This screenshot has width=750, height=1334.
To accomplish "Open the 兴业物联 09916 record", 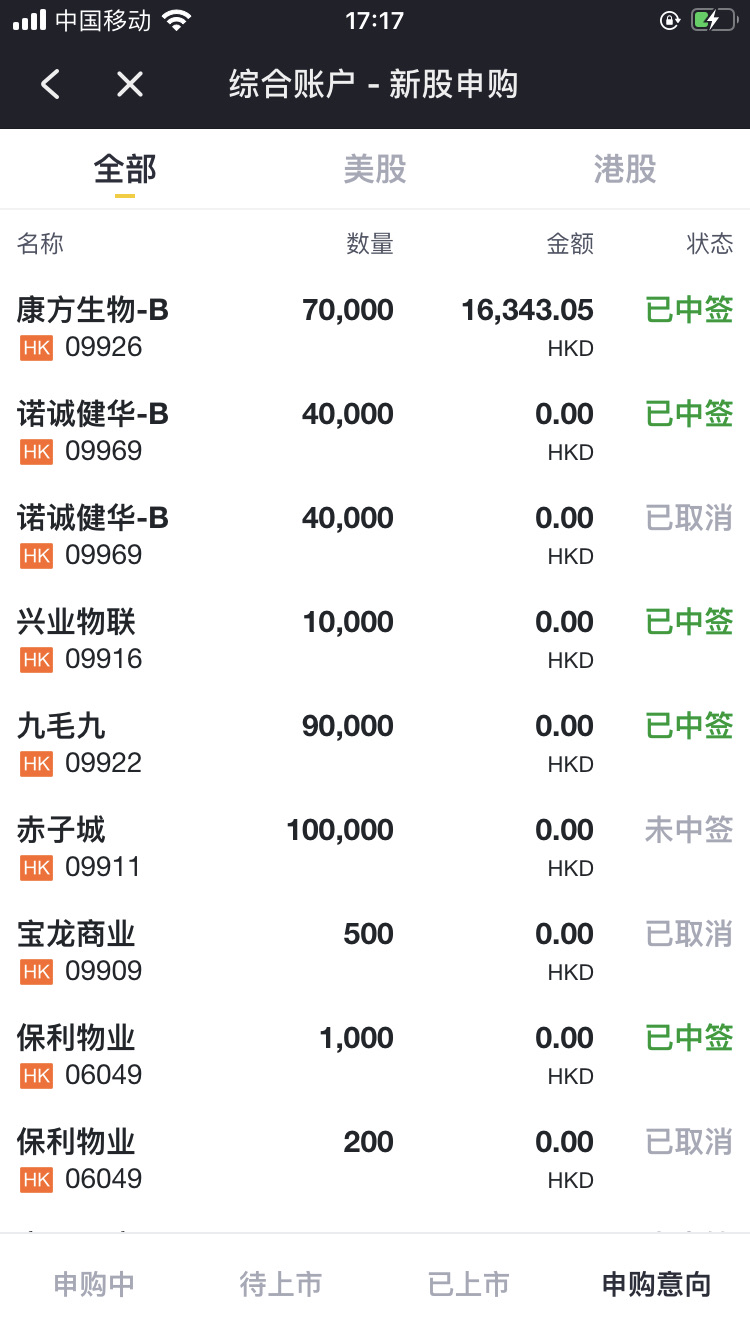I will (375, 640).
